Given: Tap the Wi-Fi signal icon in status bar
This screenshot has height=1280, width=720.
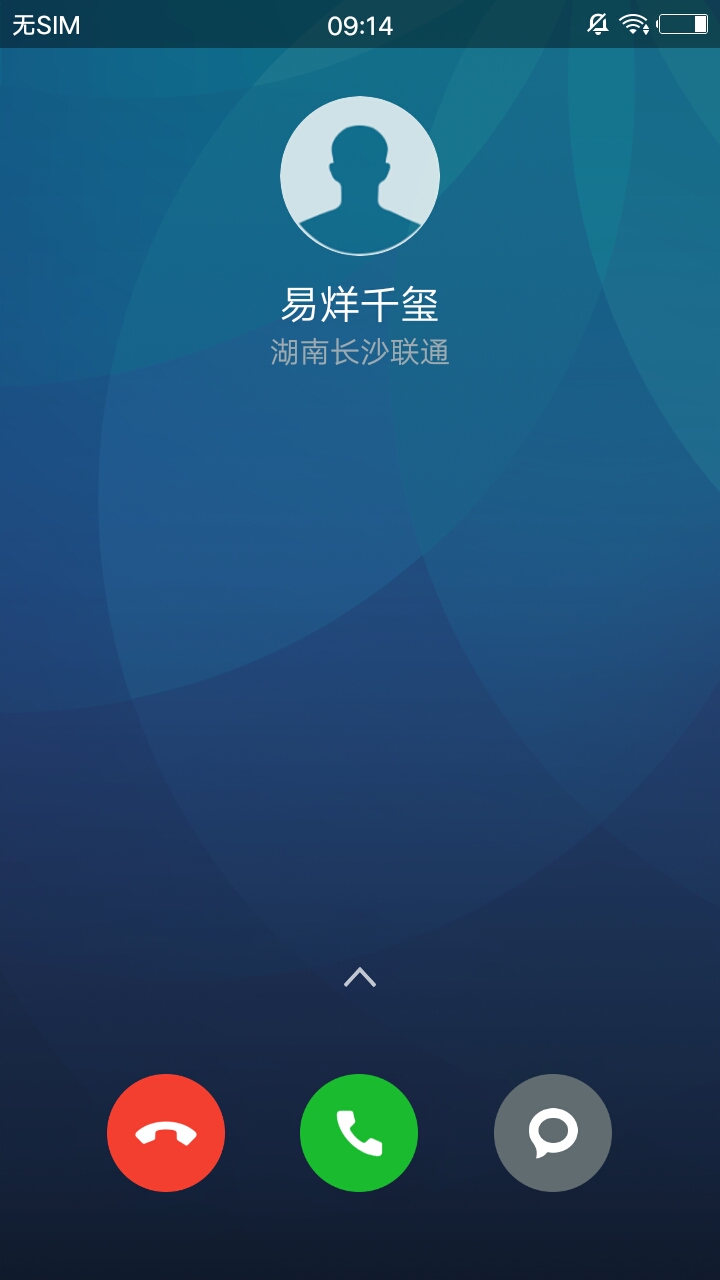Looking at the screenshot, I should coord(634,24).
